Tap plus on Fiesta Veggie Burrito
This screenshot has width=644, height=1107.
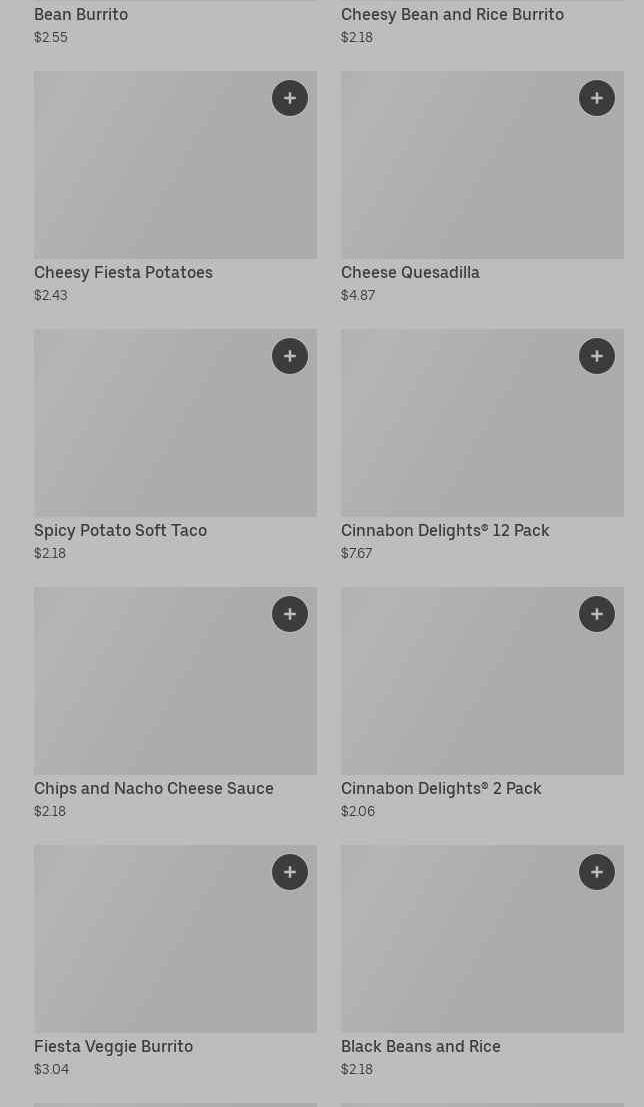pyautogui.click(x=290, y=872)
